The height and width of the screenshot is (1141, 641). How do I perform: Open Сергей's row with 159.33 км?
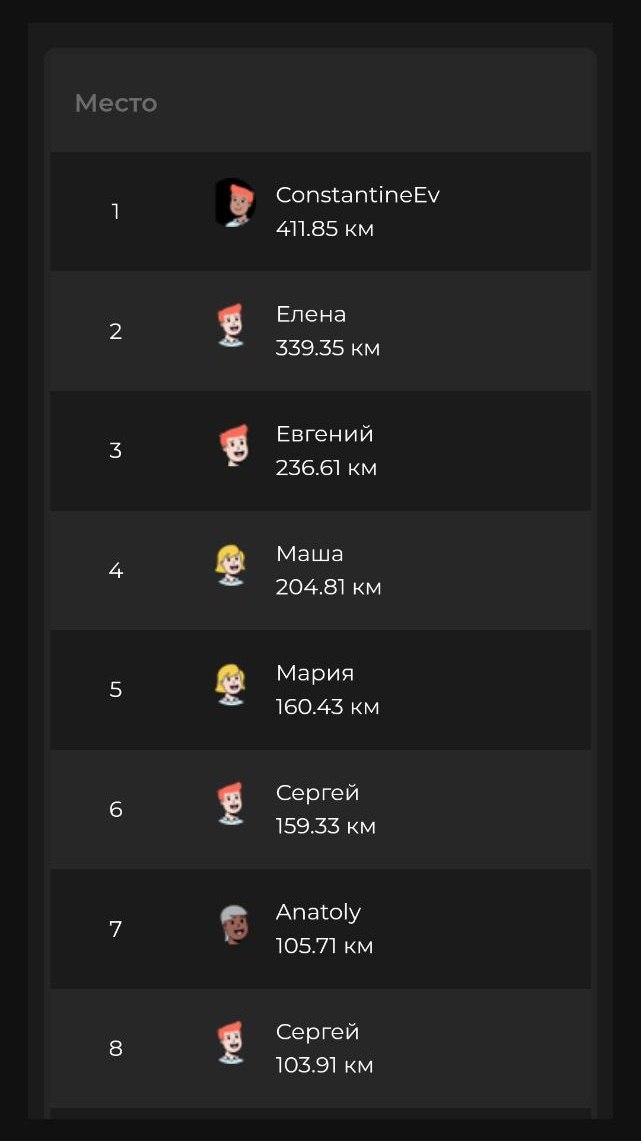(x=320, y=809)
